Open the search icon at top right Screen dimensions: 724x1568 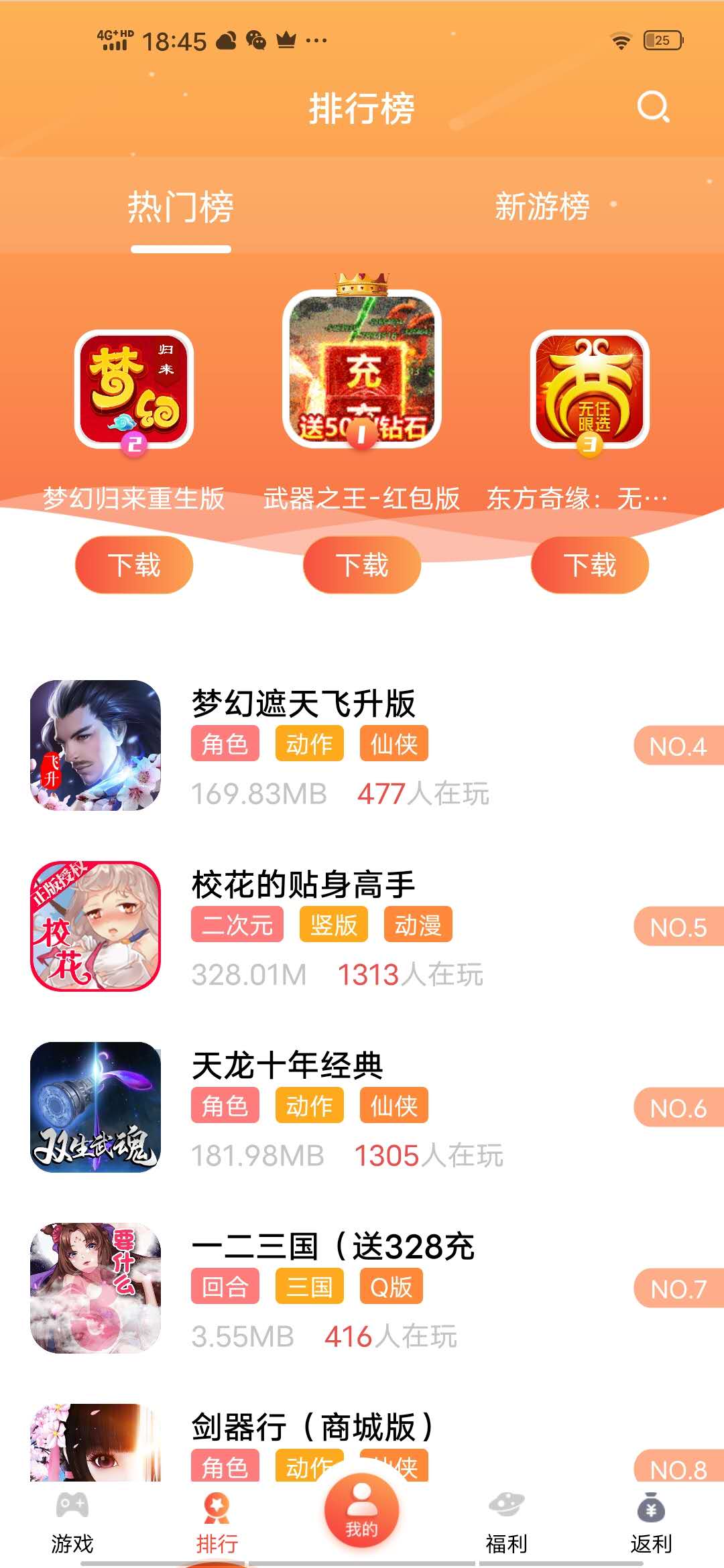(x=654, y=107)
